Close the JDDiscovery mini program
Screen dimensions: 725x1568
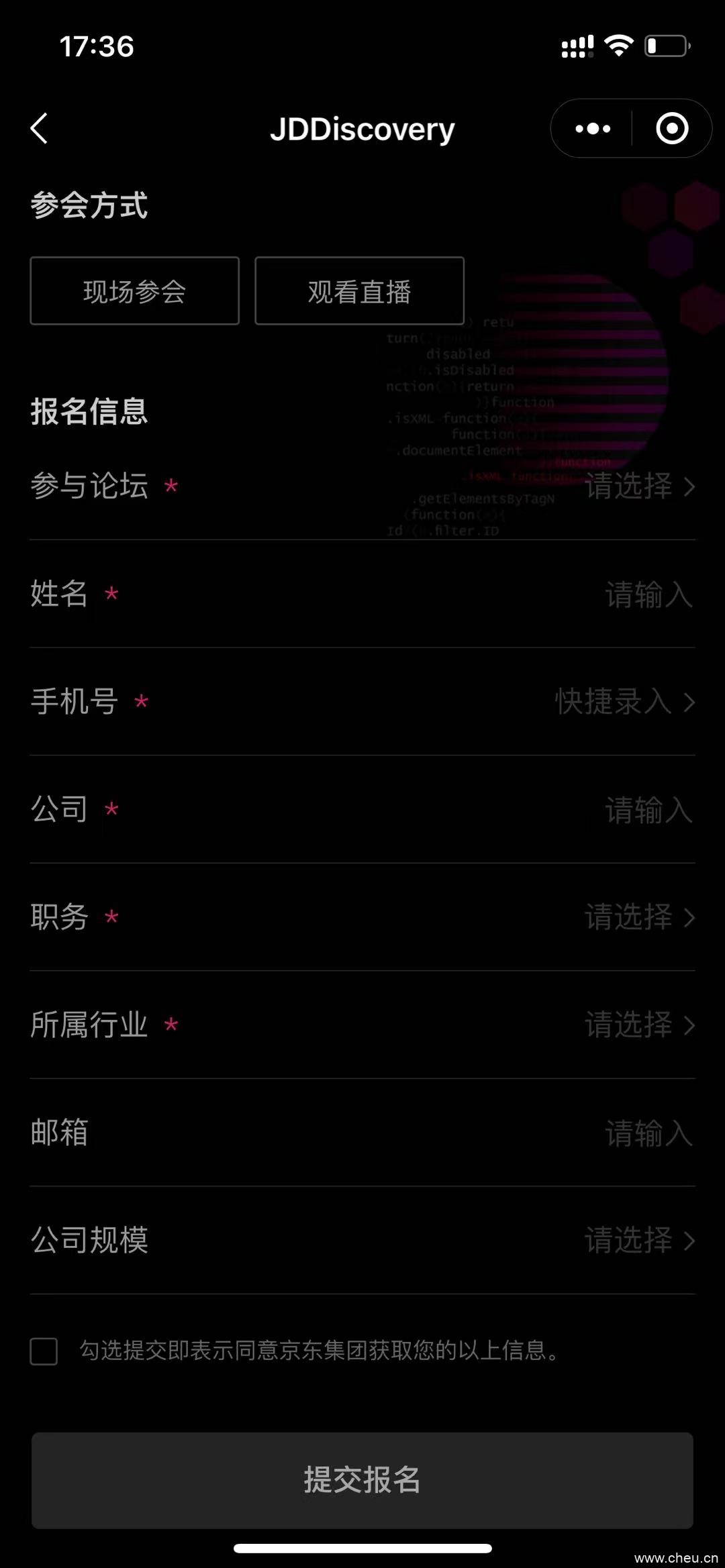point(672,128)
